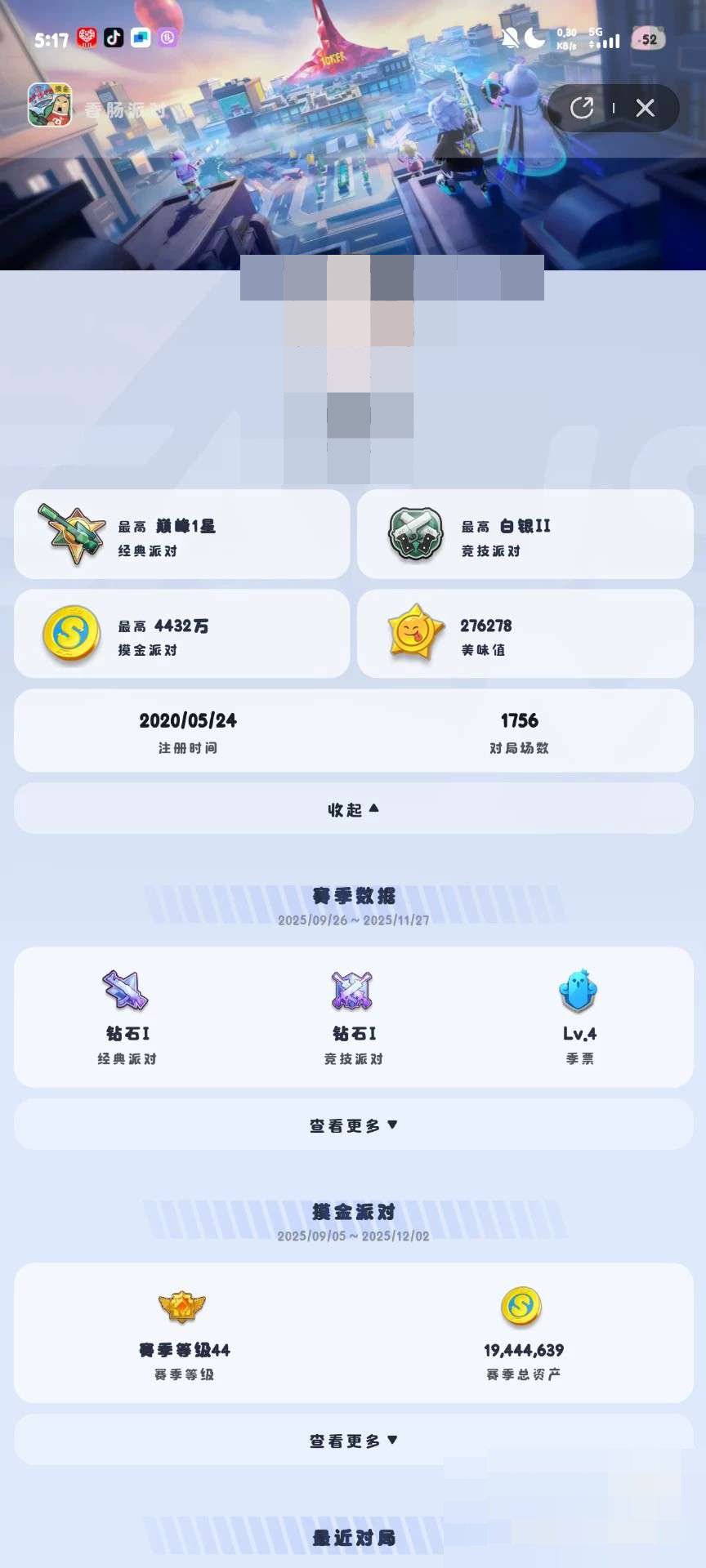Expand 查看更多 under 摸金派对

point(353,1440)
